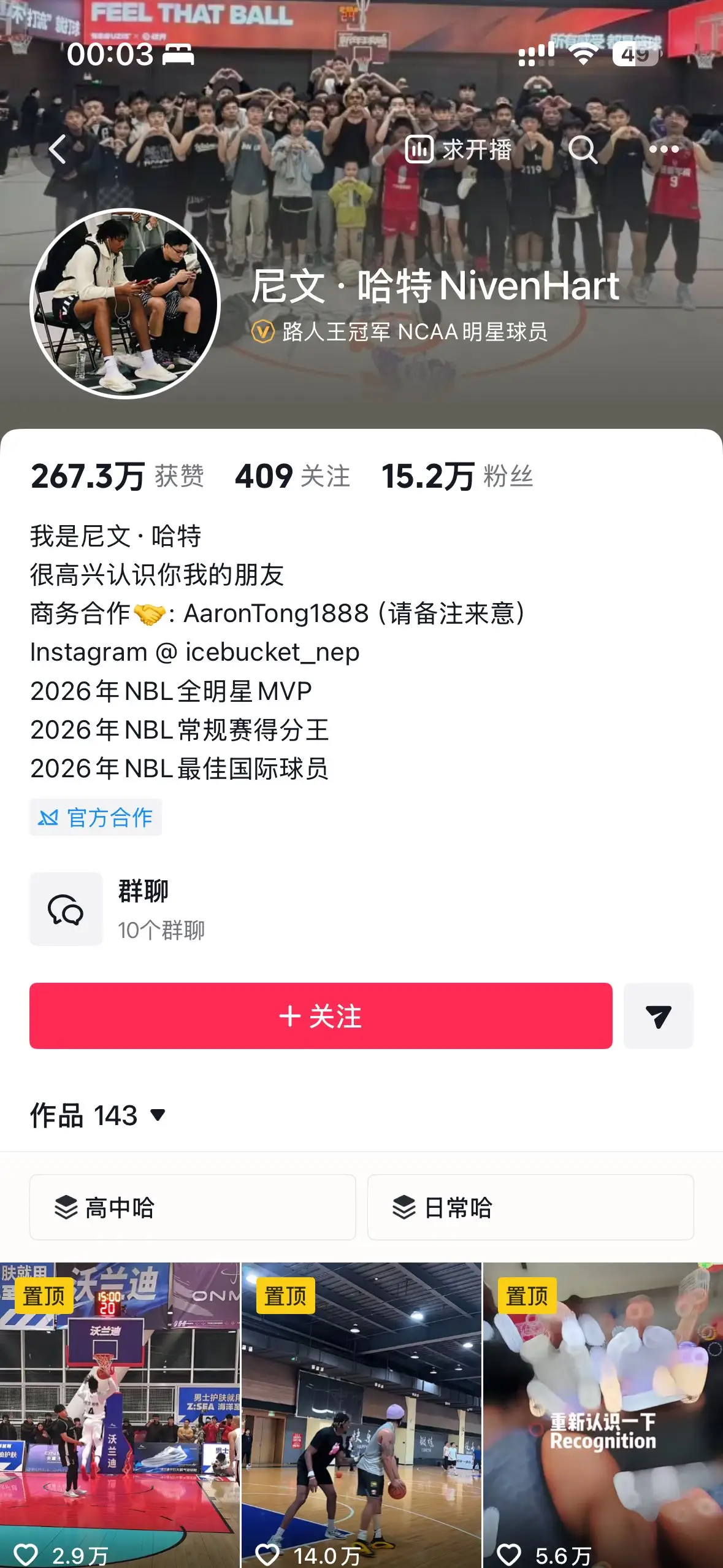Tap the 官方合作 tag

pos(96,817)
